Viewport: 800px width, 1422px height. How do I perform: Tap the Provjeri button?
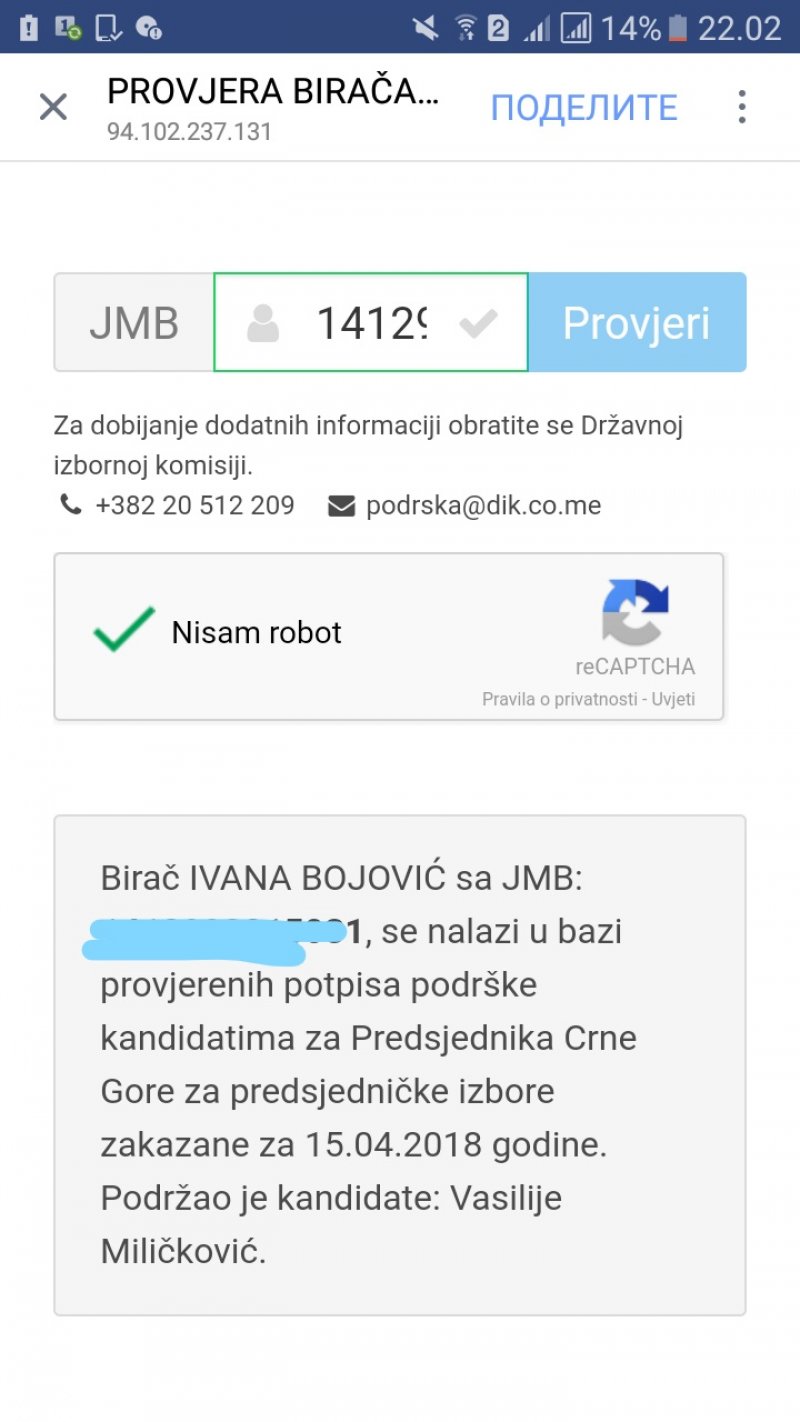(637, 323)
